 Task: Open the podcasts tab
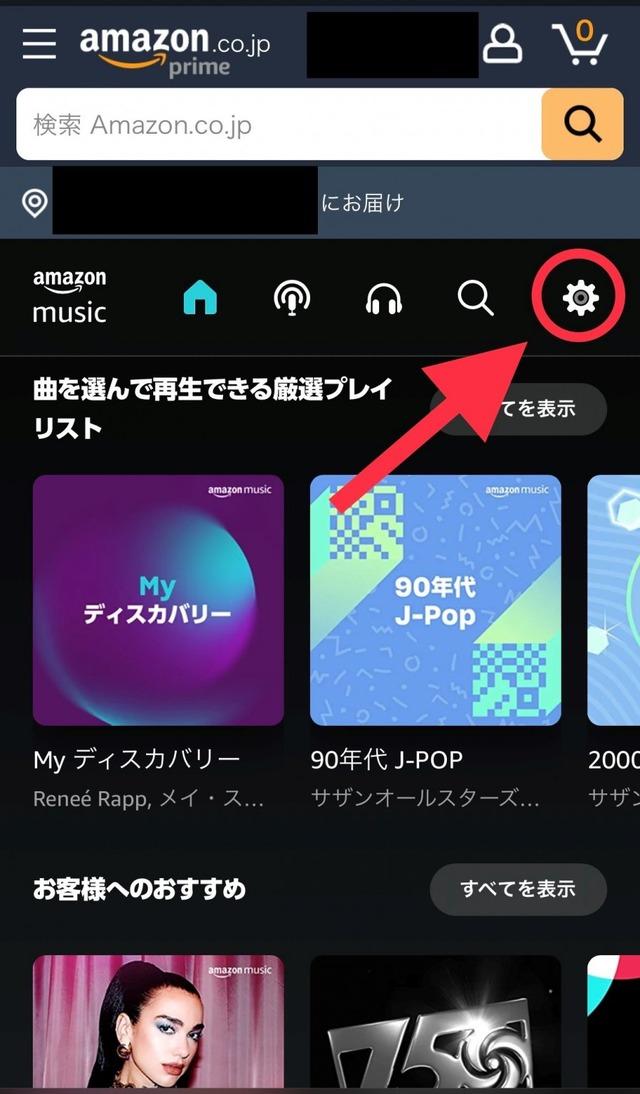click(292, 298)
